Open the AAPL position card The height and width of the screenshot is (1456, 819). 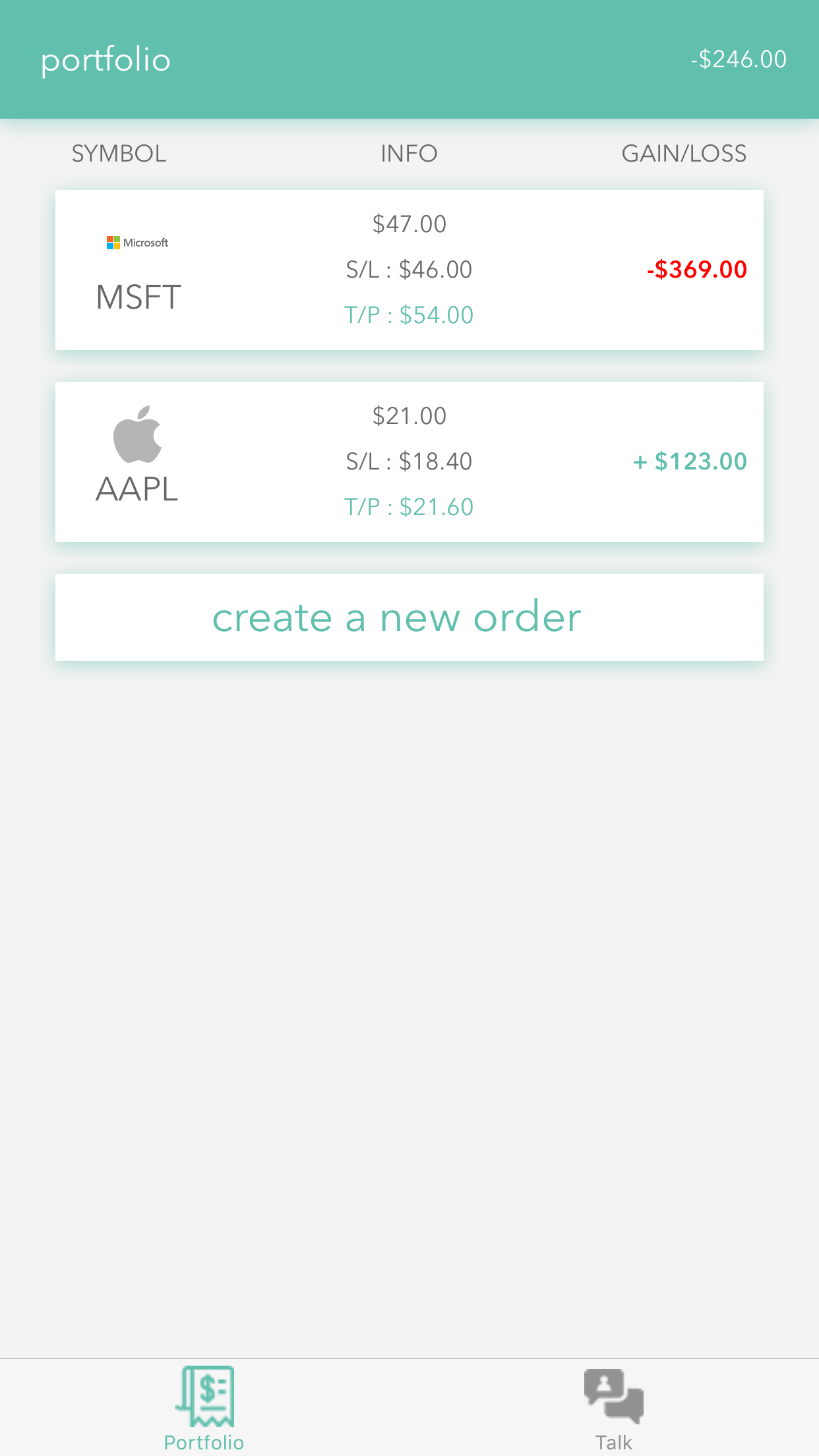409,462
